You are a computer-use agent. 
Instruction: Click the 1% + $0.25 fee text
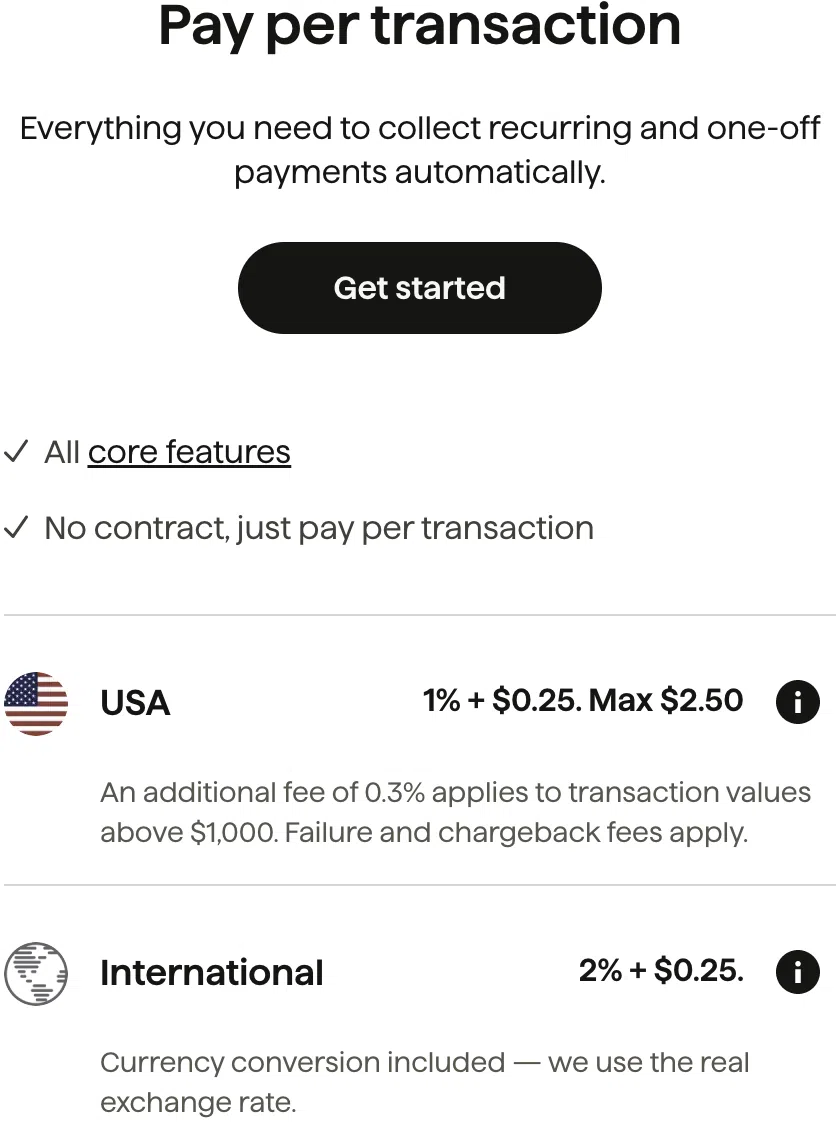tap(583, 700)
